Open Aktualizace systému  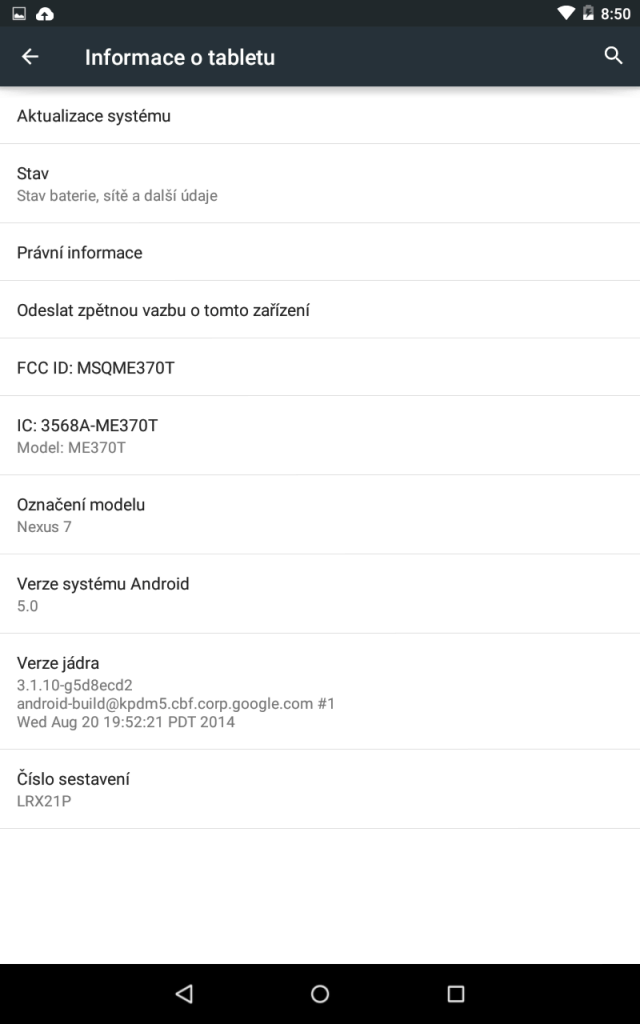[320, 116]
